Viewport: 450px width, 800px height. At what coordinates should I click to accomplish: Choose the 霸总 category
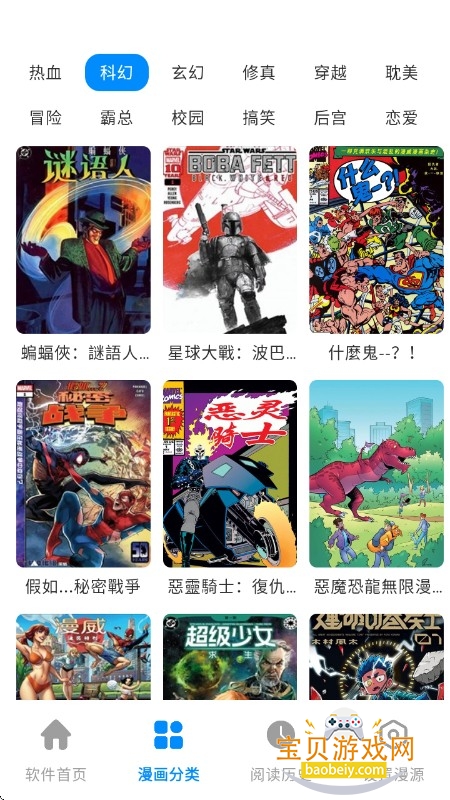(x=116, y=117)
